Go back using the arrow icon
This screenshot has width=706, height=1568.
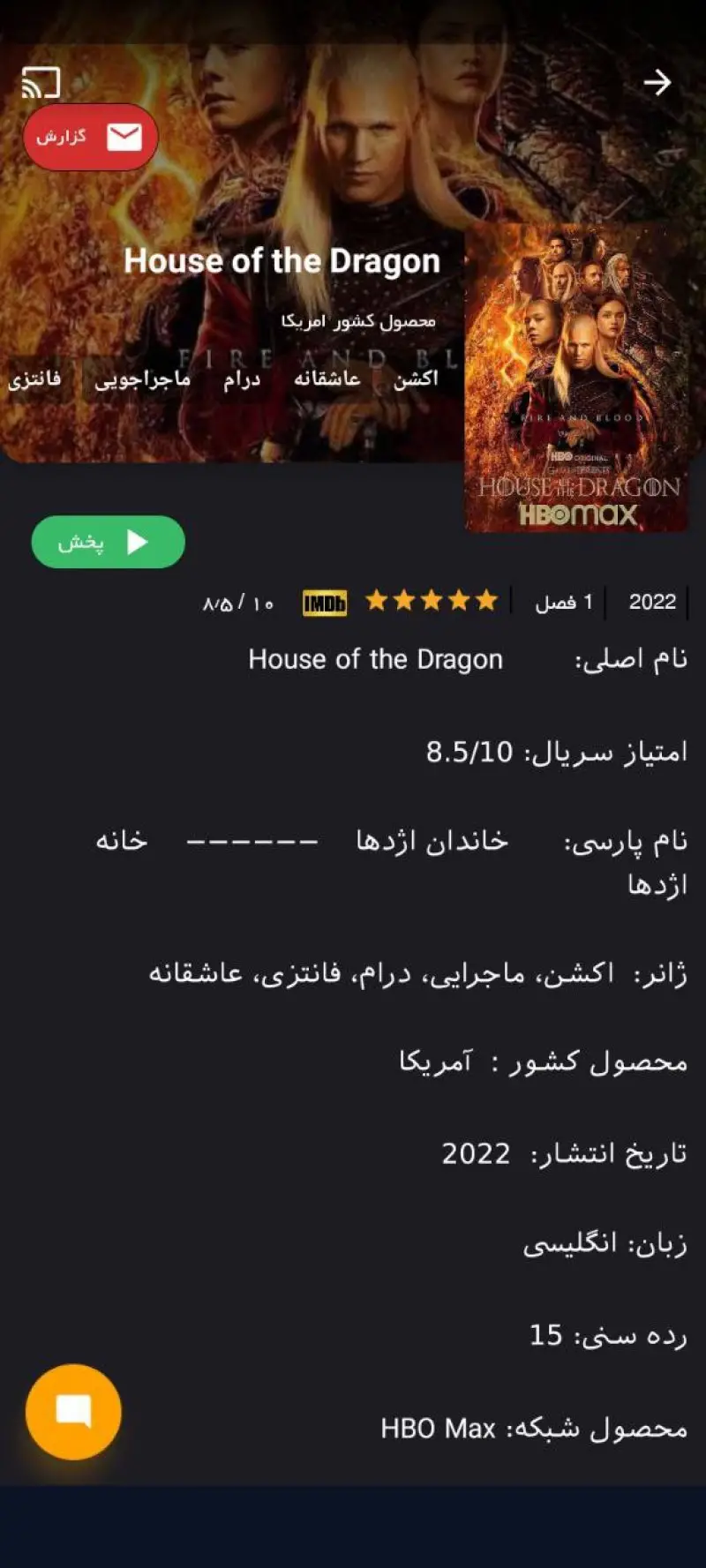tap(657, 83)
